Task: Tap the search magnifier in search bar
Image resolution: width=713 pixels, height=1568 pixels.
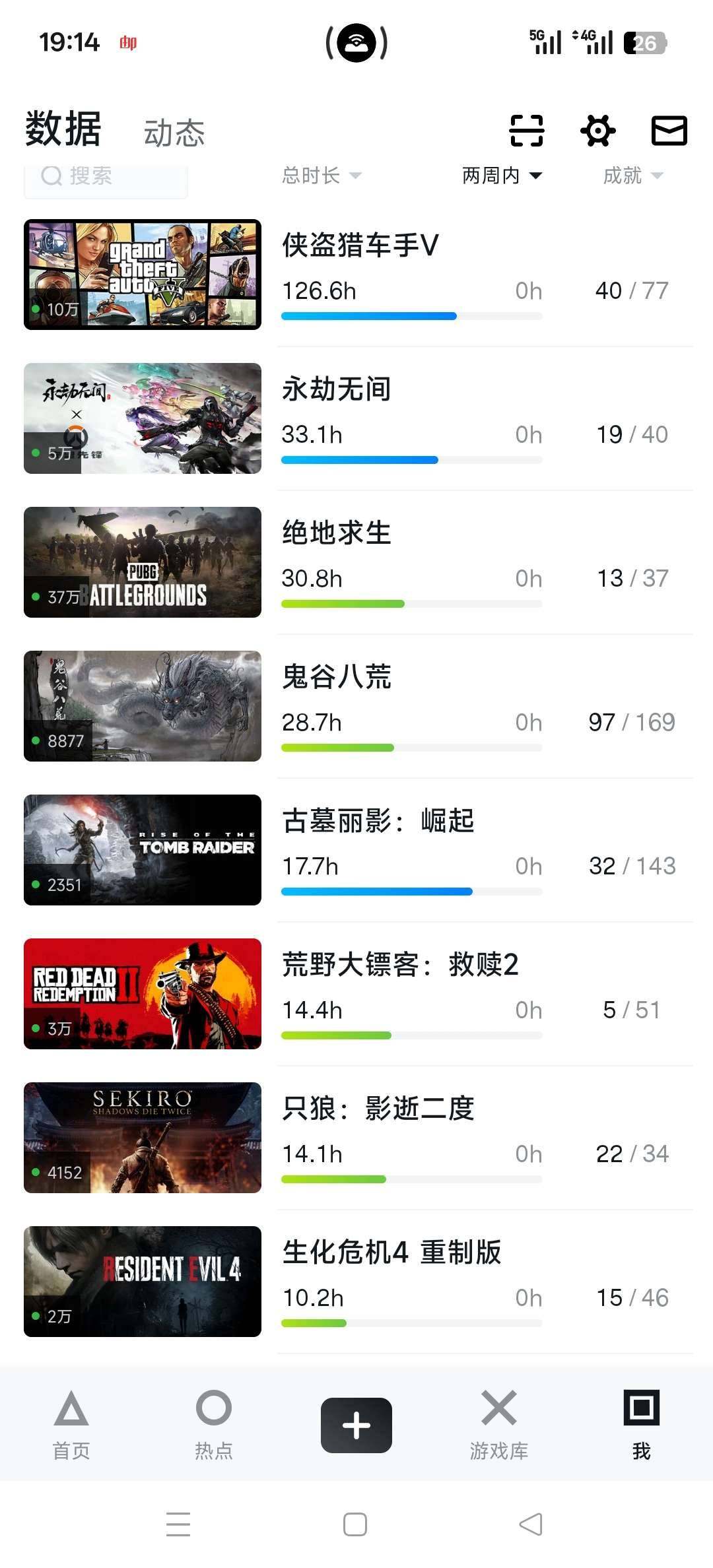Action: click(51, 176)
